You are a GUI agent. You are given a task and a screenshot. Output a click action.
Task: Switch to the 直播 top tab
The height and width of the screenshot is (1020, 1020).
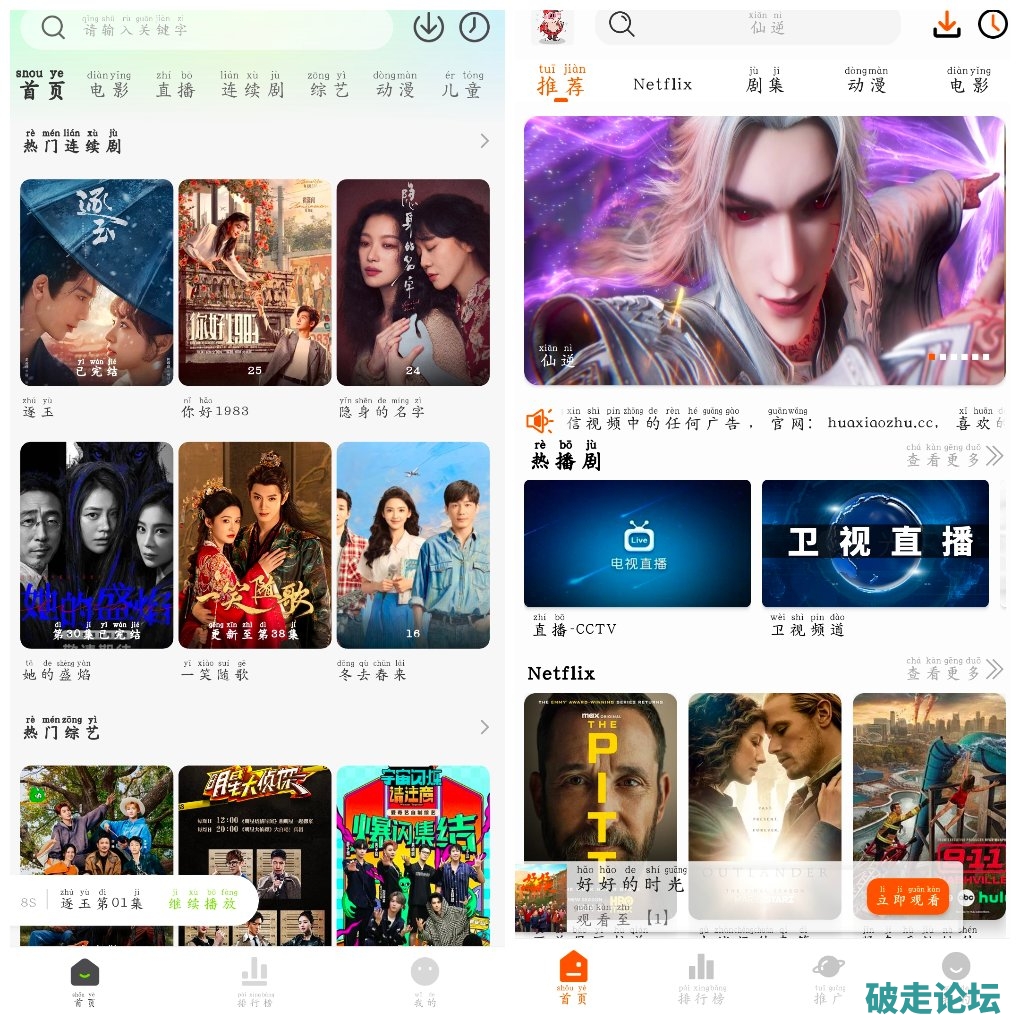click(x=176, y=88)
